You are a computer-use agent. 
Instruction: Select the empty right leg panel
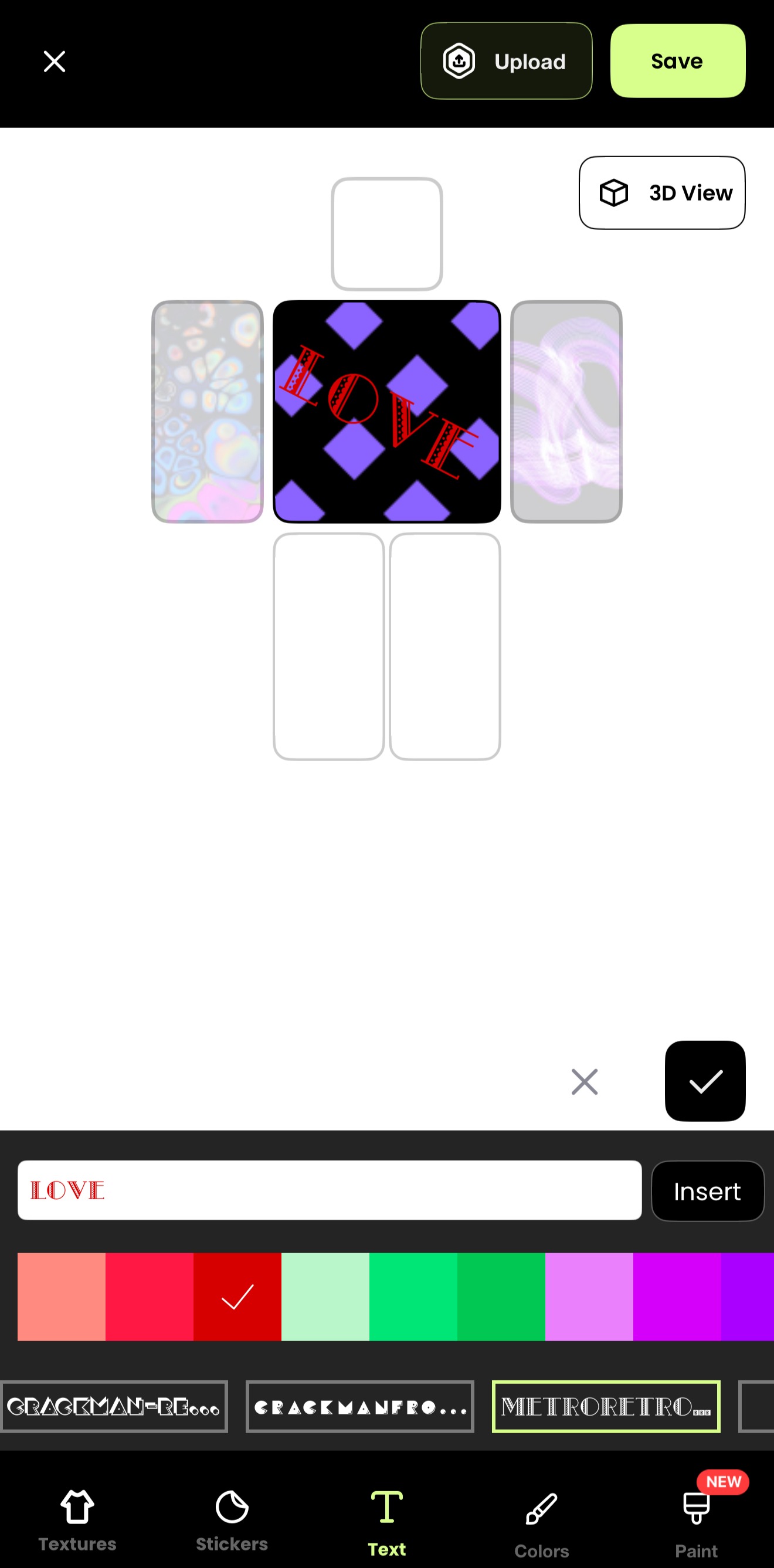point(445,646)
